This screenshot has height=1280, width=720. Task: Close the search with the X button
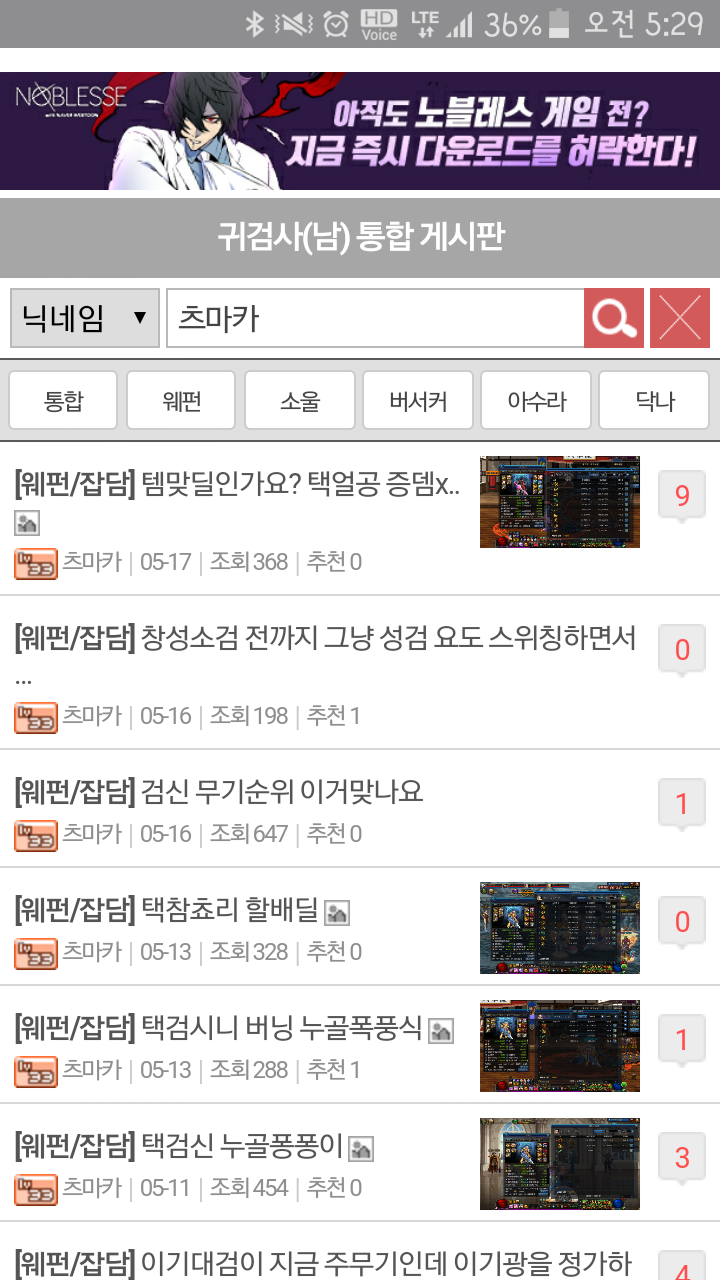[x=680, y=318]
